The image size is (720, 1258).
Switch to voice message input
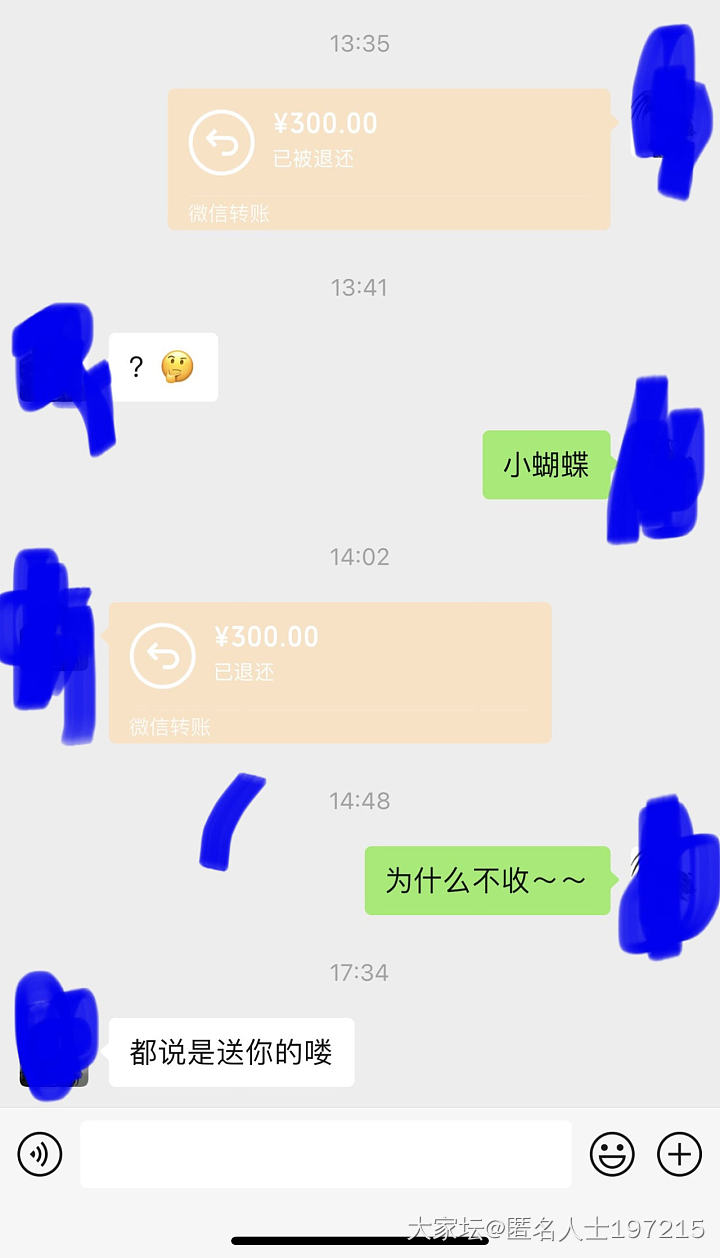coord(40,1154)
